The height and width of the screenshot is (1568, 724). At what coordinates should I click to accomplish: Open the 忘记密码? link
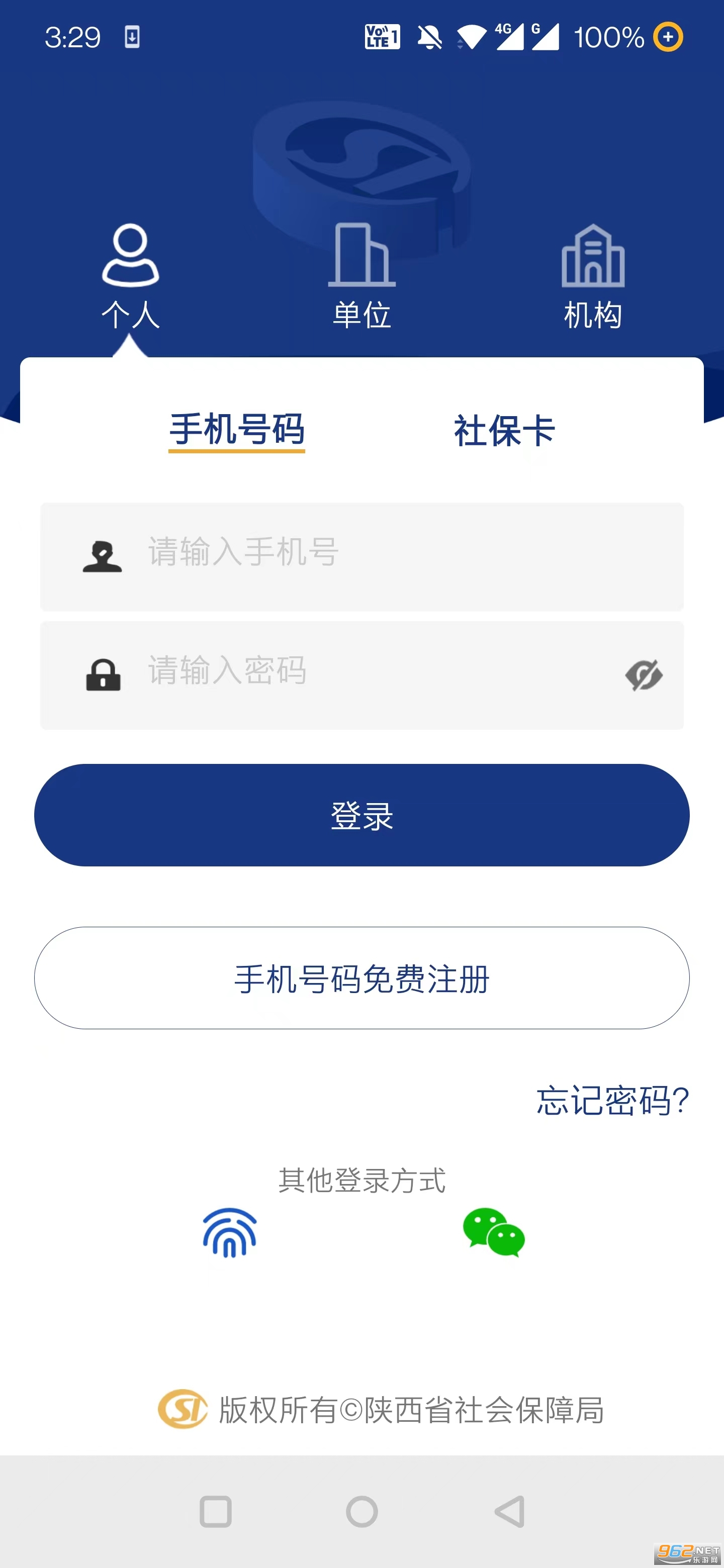(612, 1101)
